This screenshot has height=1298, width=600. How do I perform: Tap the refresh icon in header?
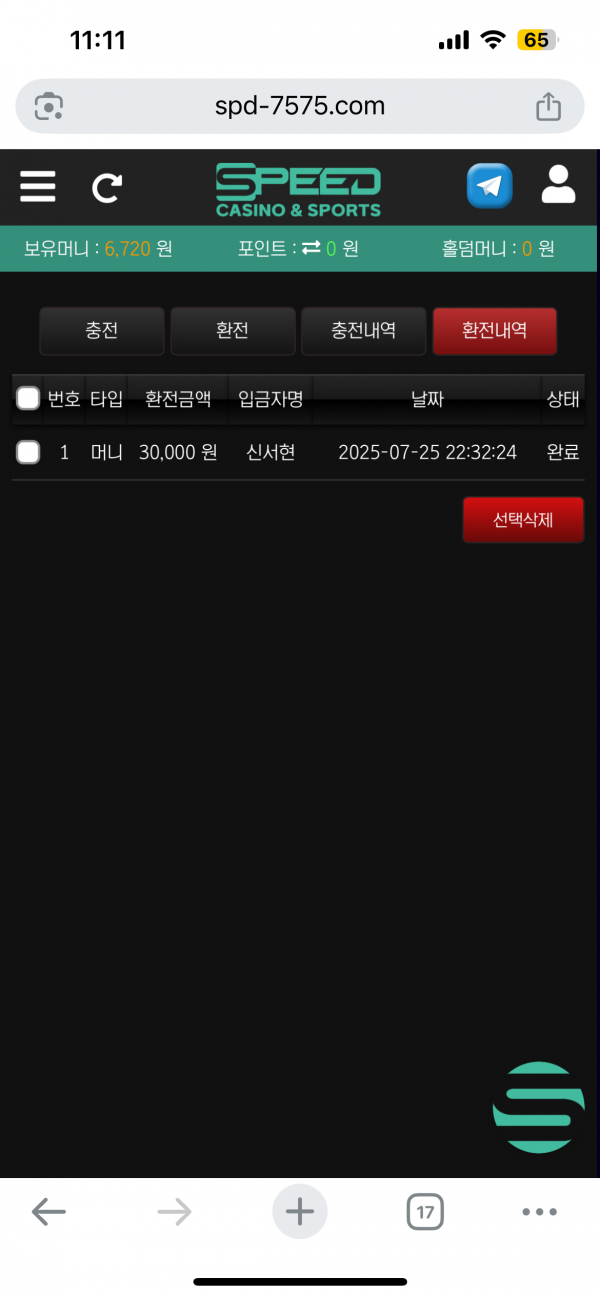point(107,188)
